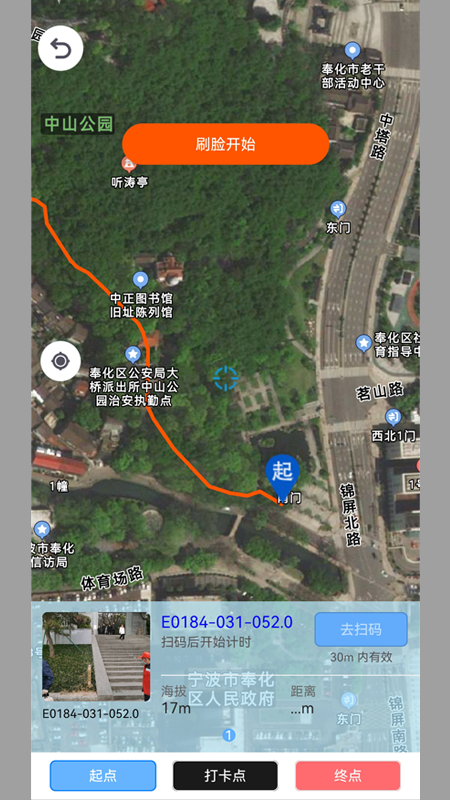
Task: Tap the 刷脸开始 button
Action: point(226,144)
